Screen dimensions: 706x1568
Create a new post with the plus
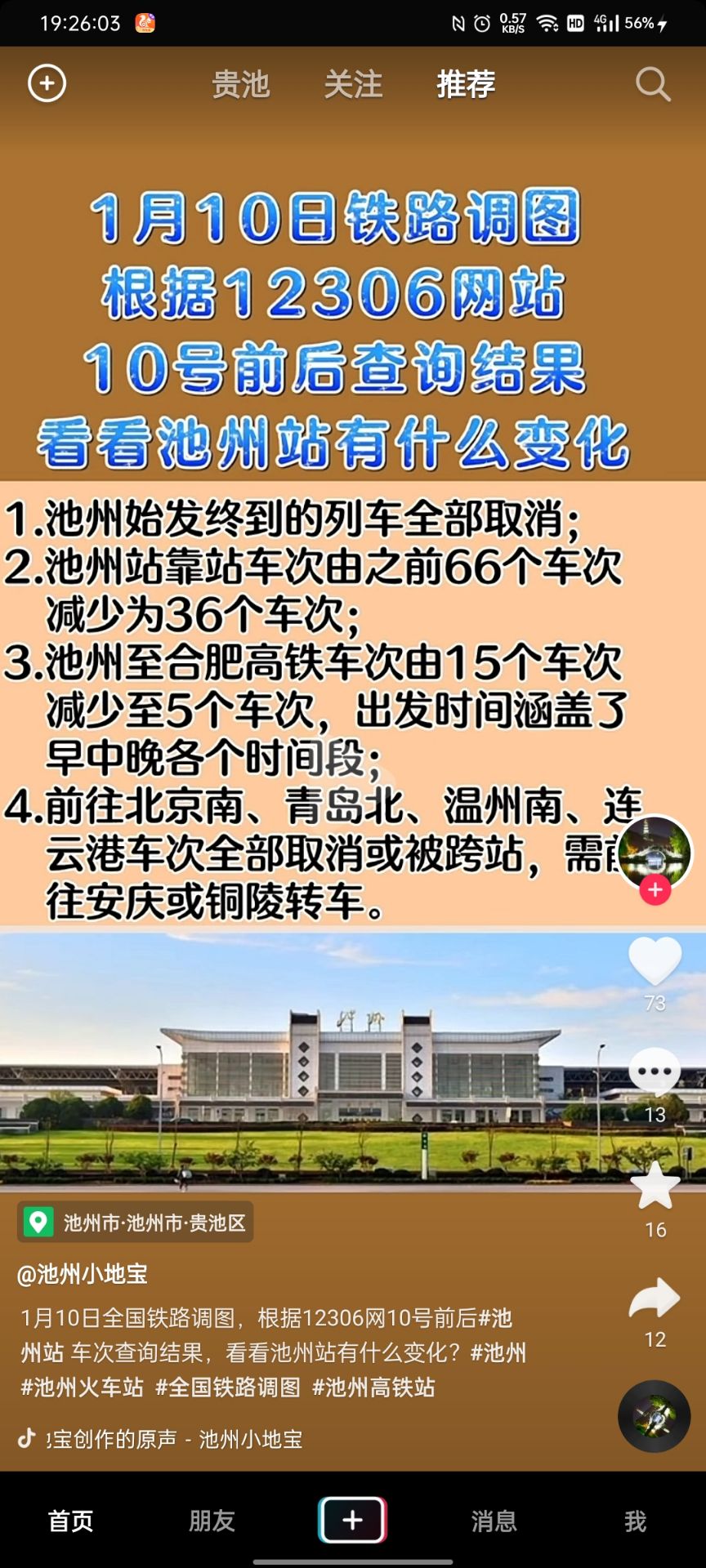(x=352, y=1520)
